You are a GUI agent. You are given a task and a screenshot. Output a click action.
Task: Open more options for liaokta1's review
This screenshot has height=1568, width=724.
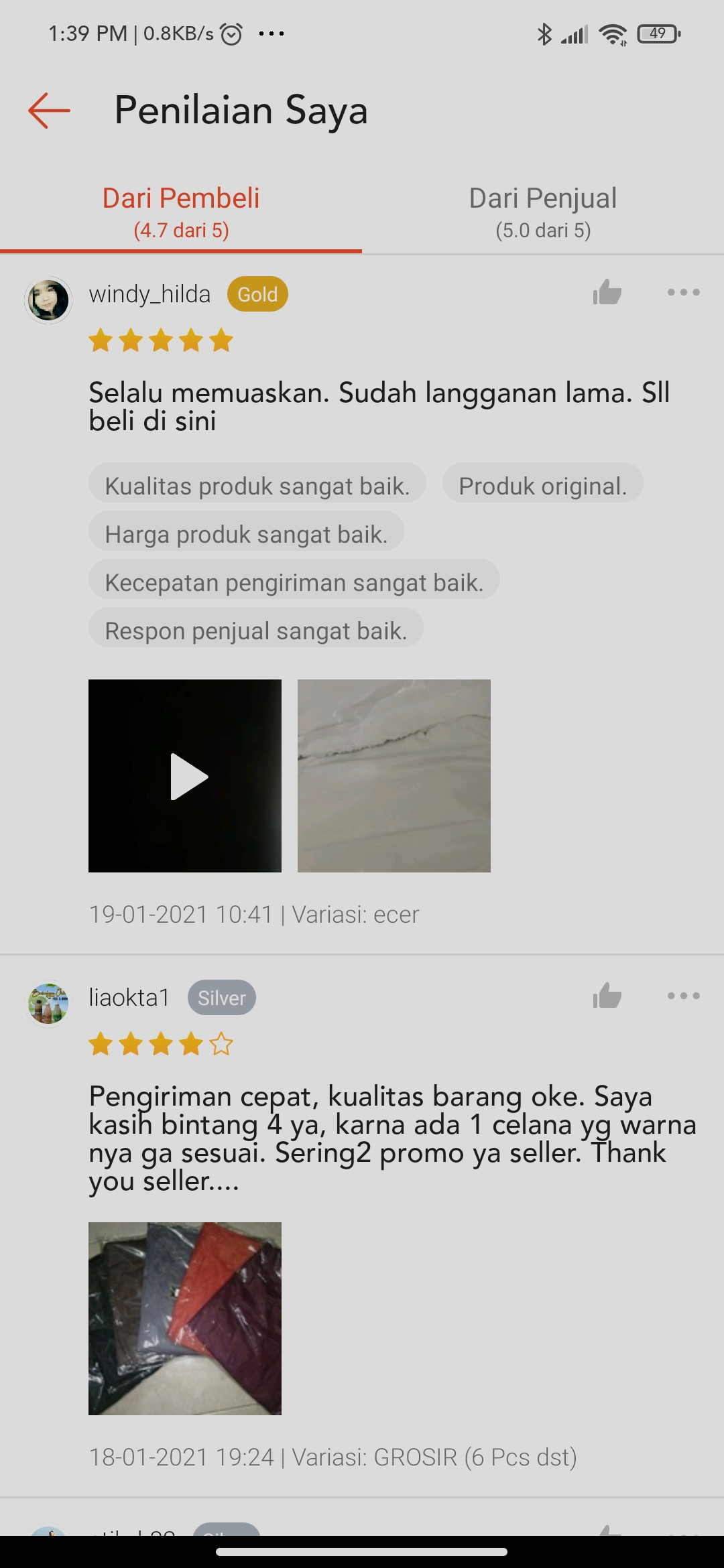coord(683,996)
